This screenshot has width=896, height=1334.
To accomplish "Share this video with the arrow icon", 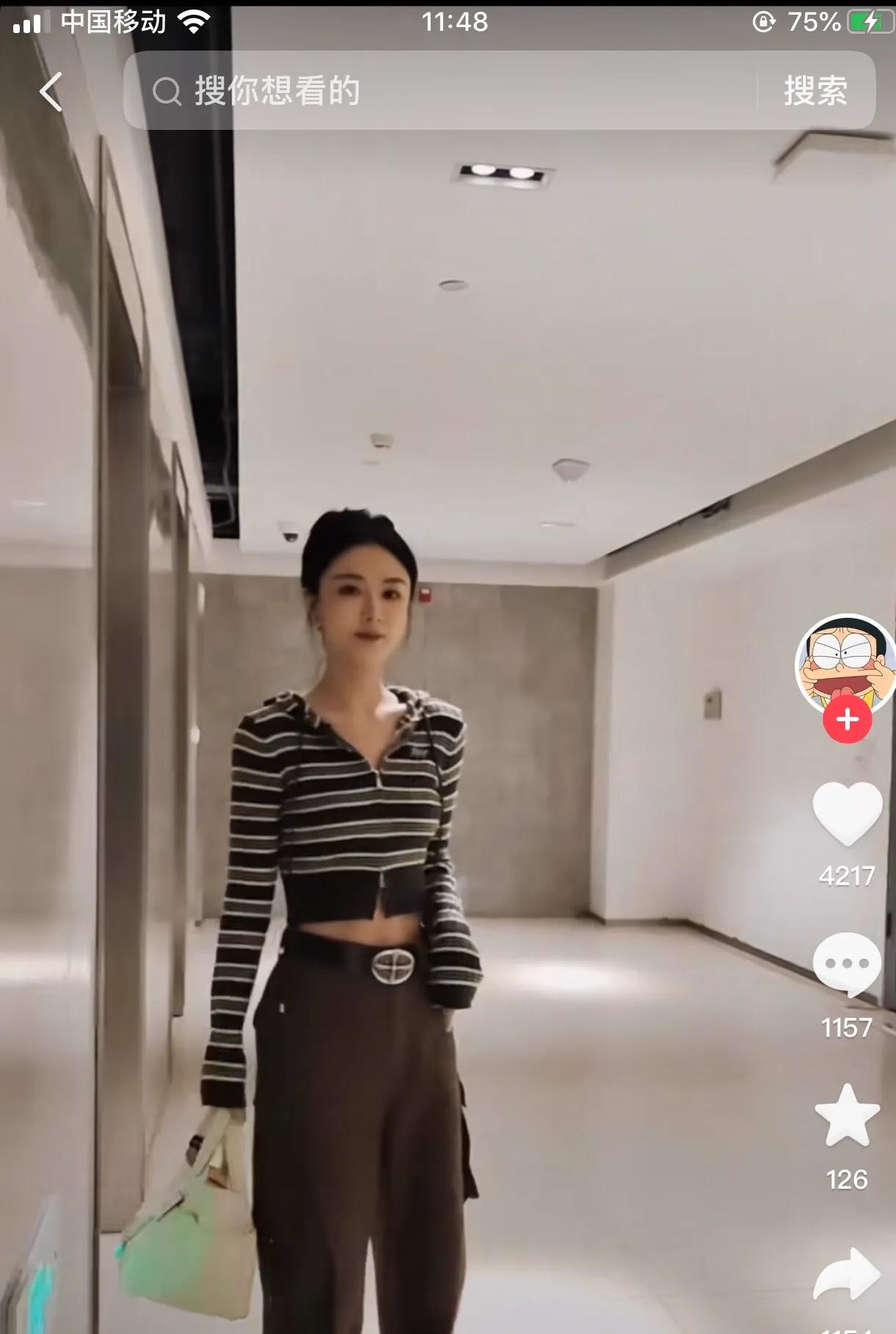I will (x=847, y=1275).
